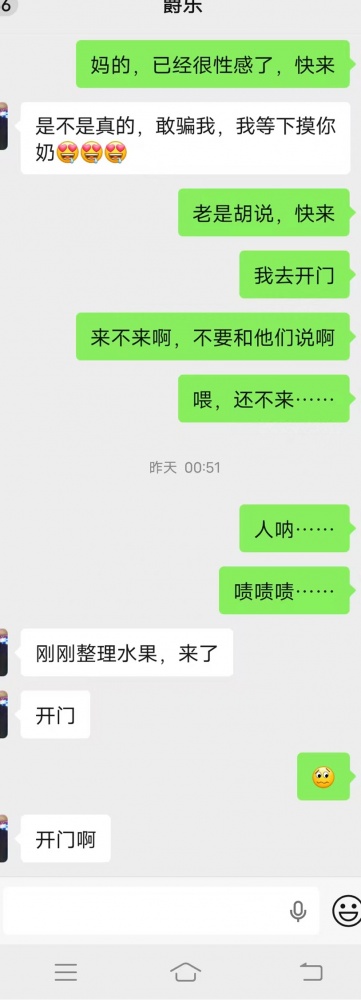Tap the system back button

coord(311,971)
